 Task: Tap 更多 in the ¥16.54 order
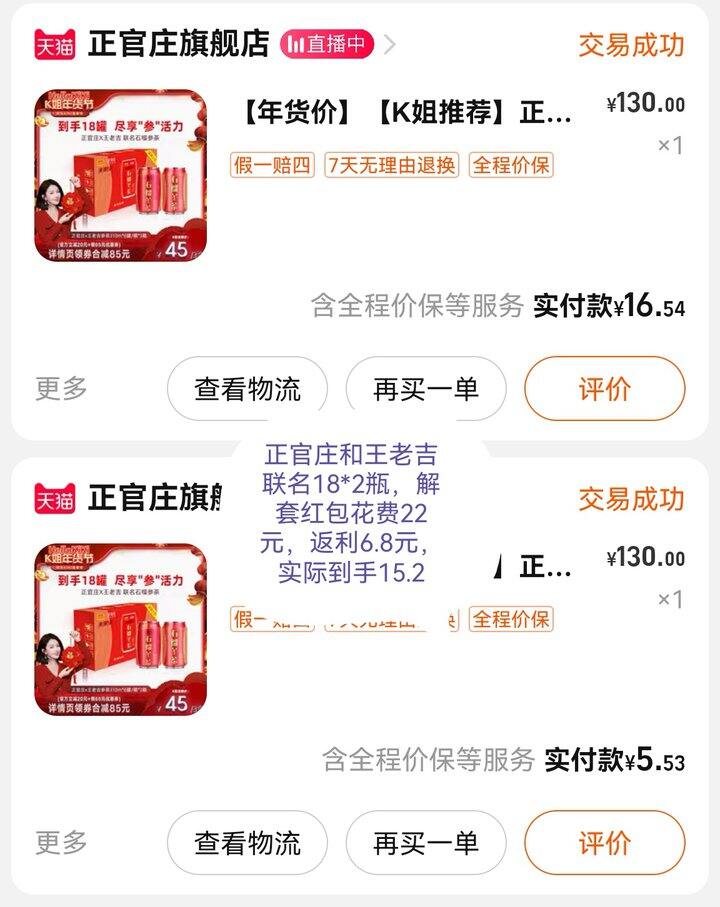click(62, 388)
